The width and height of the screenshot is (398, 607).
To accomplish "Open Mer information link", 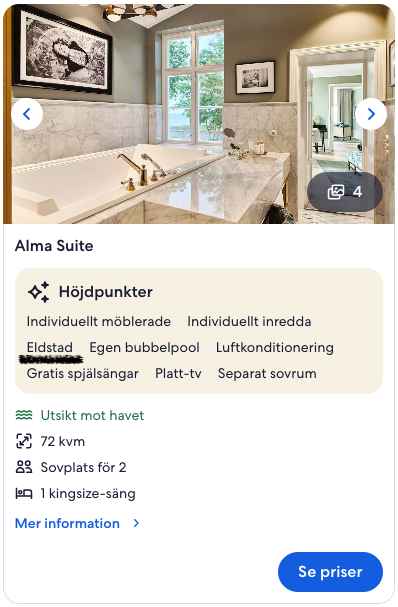I will click(77, 523).
